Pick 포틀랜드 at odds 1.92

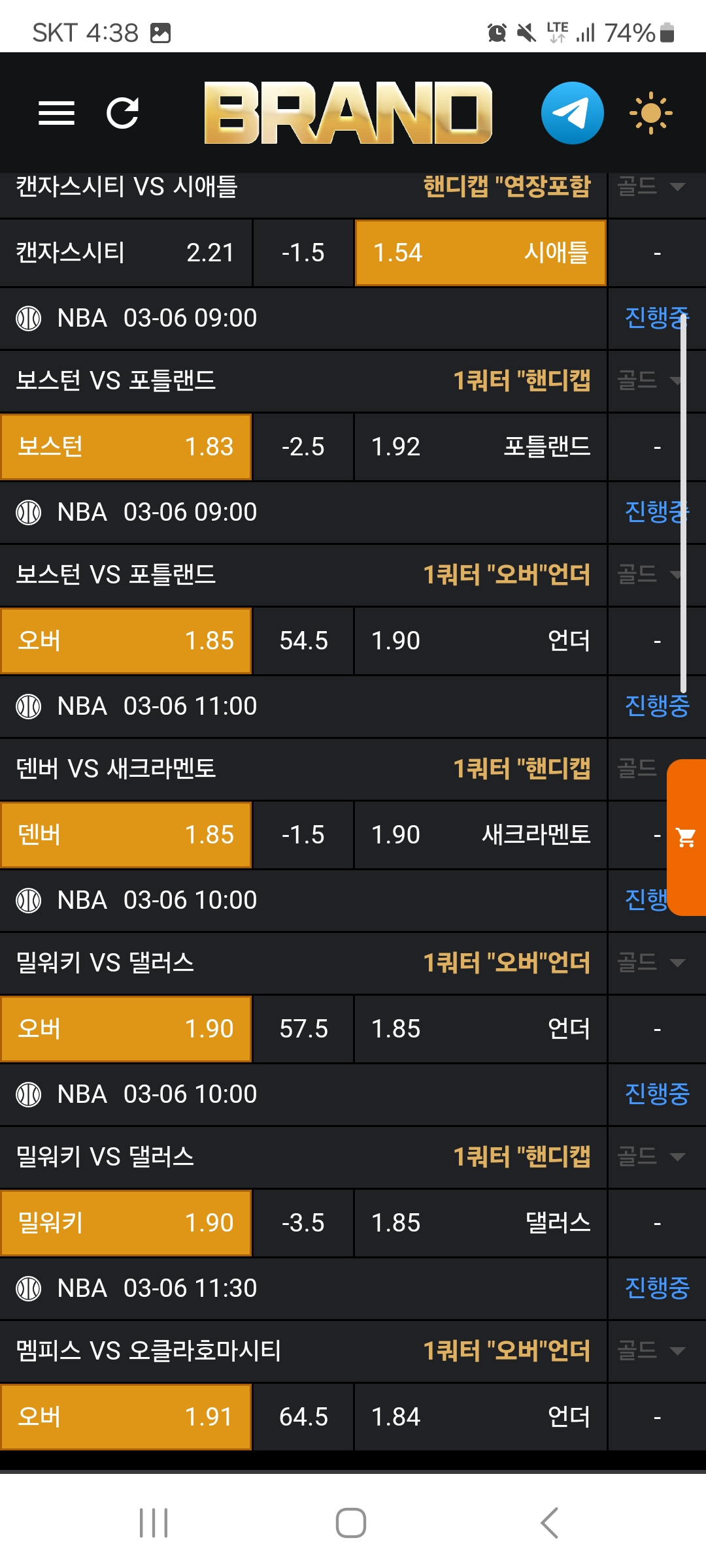point(480,447)
